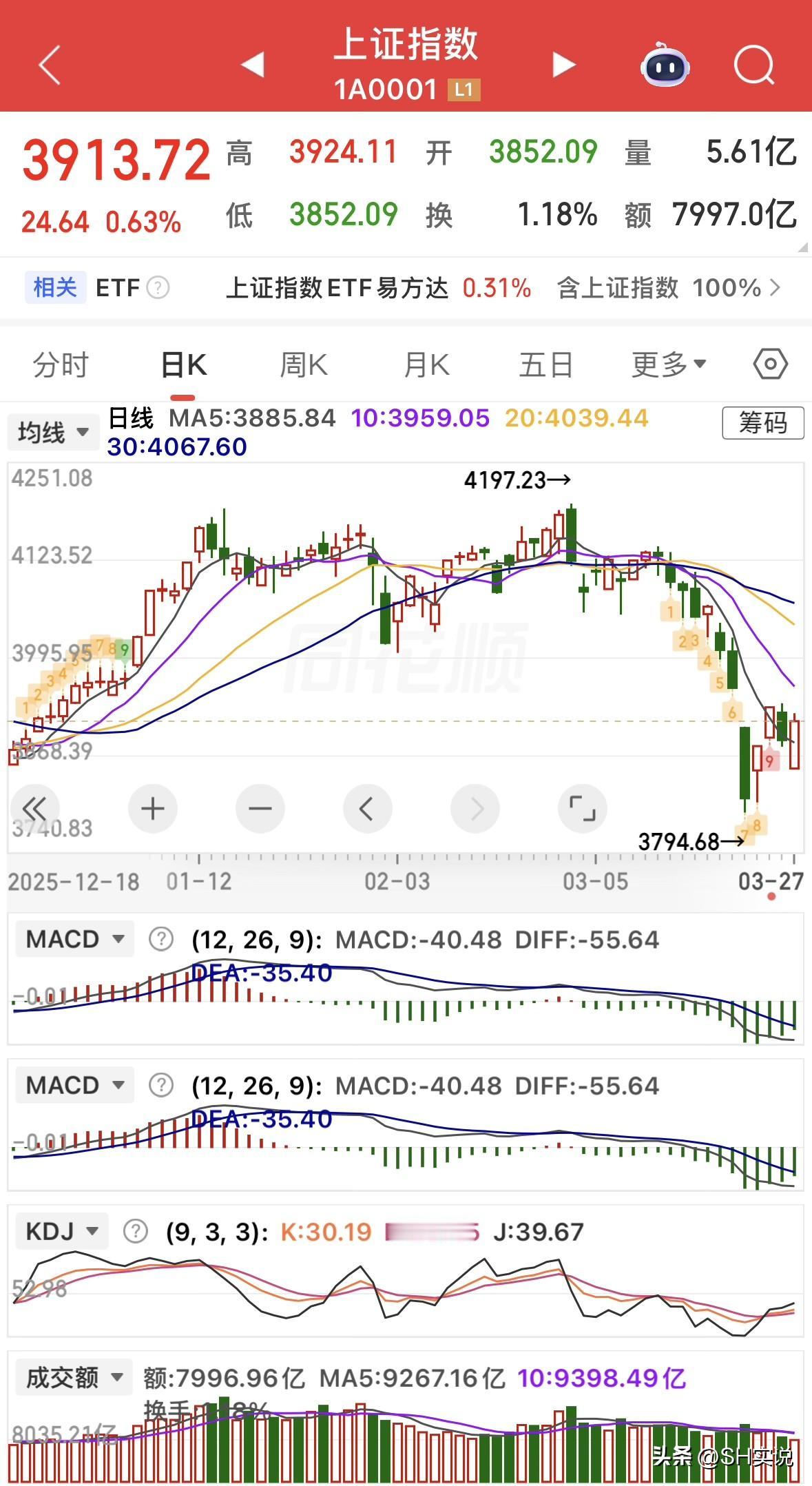Image resolution: width=812 pixels, height=1486 pixels.
Task: Open the search function
Action: click(x=753, y=64)
